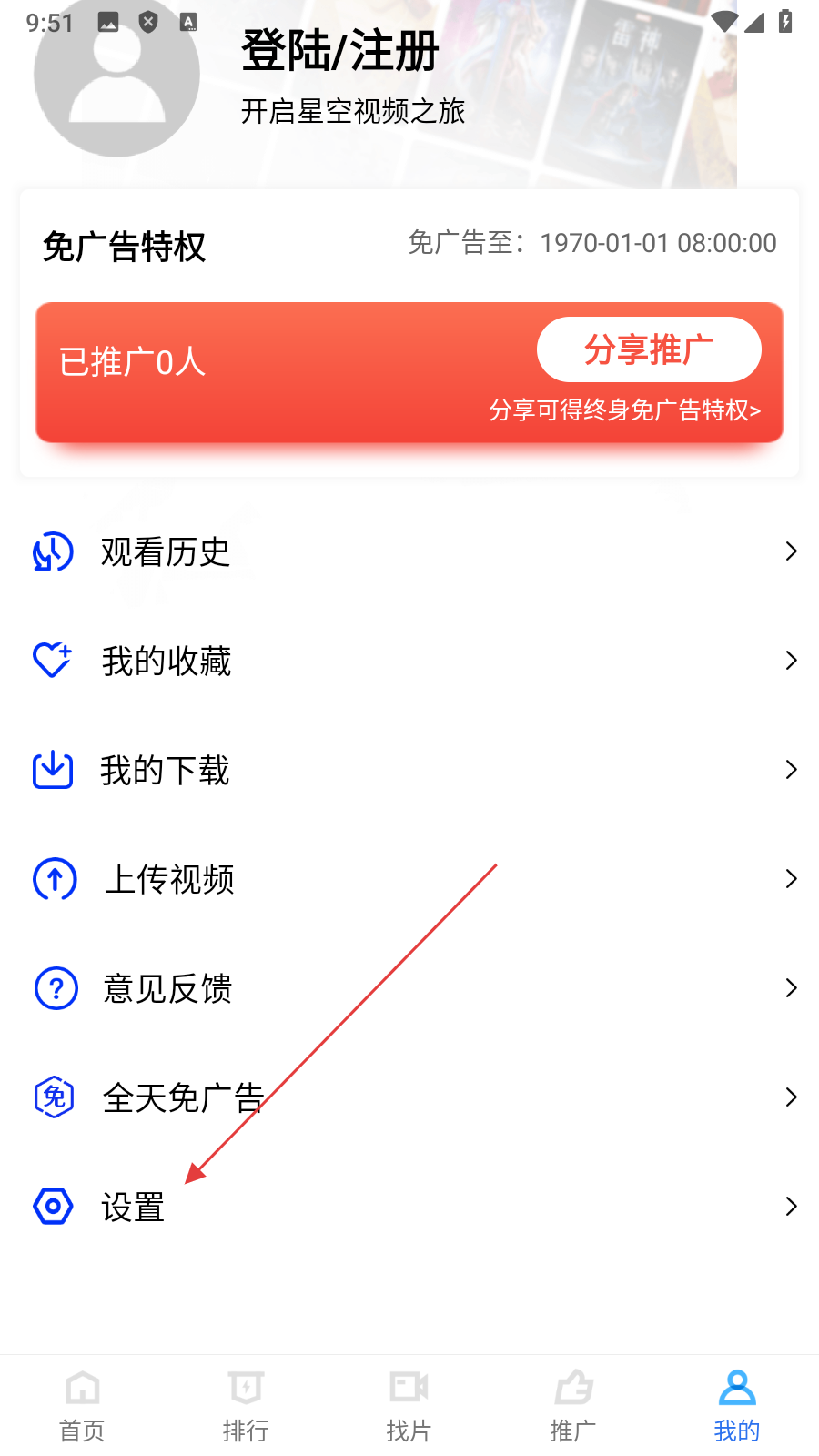Tap 登陆/注册 to log in
This screenshot has height=1456, width=819.
(339, 51)
